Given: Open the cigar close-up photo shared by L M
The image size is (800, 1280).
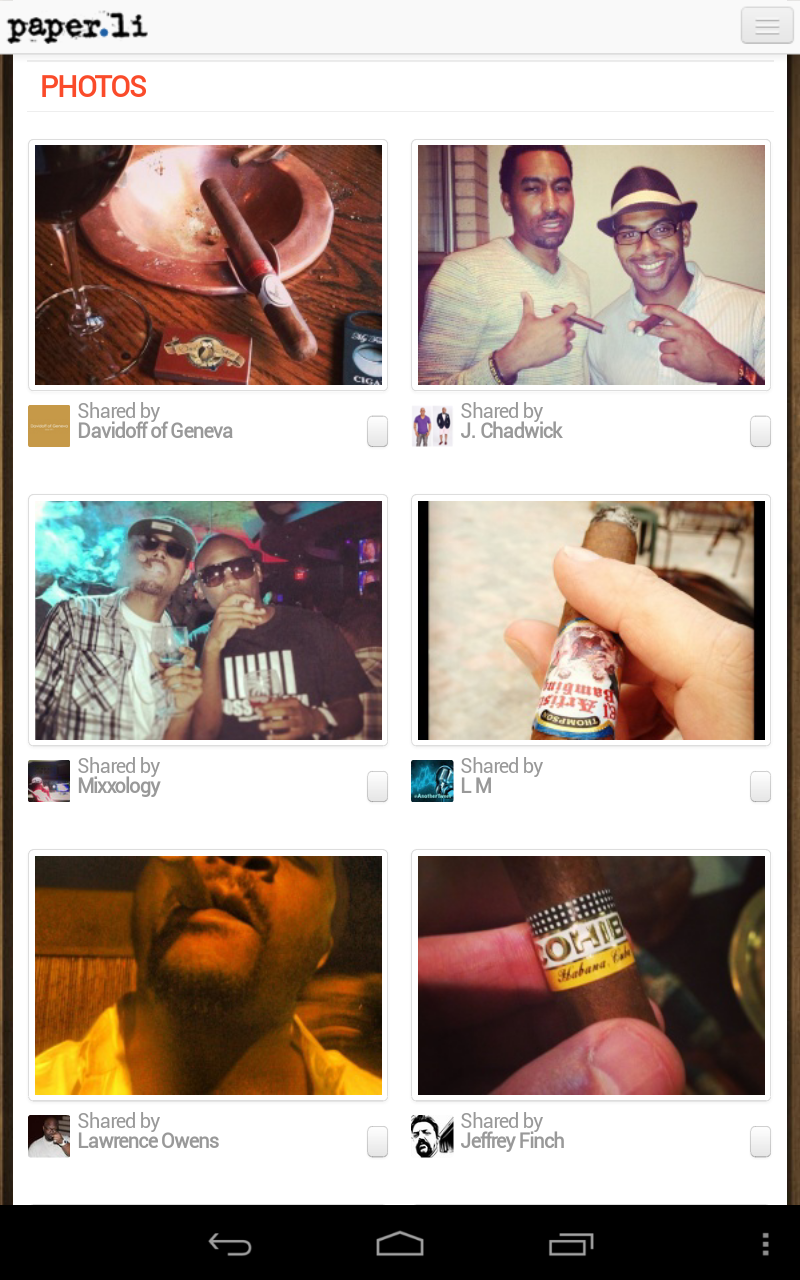Looking at the screenshot, I should (x=590, y=620).
